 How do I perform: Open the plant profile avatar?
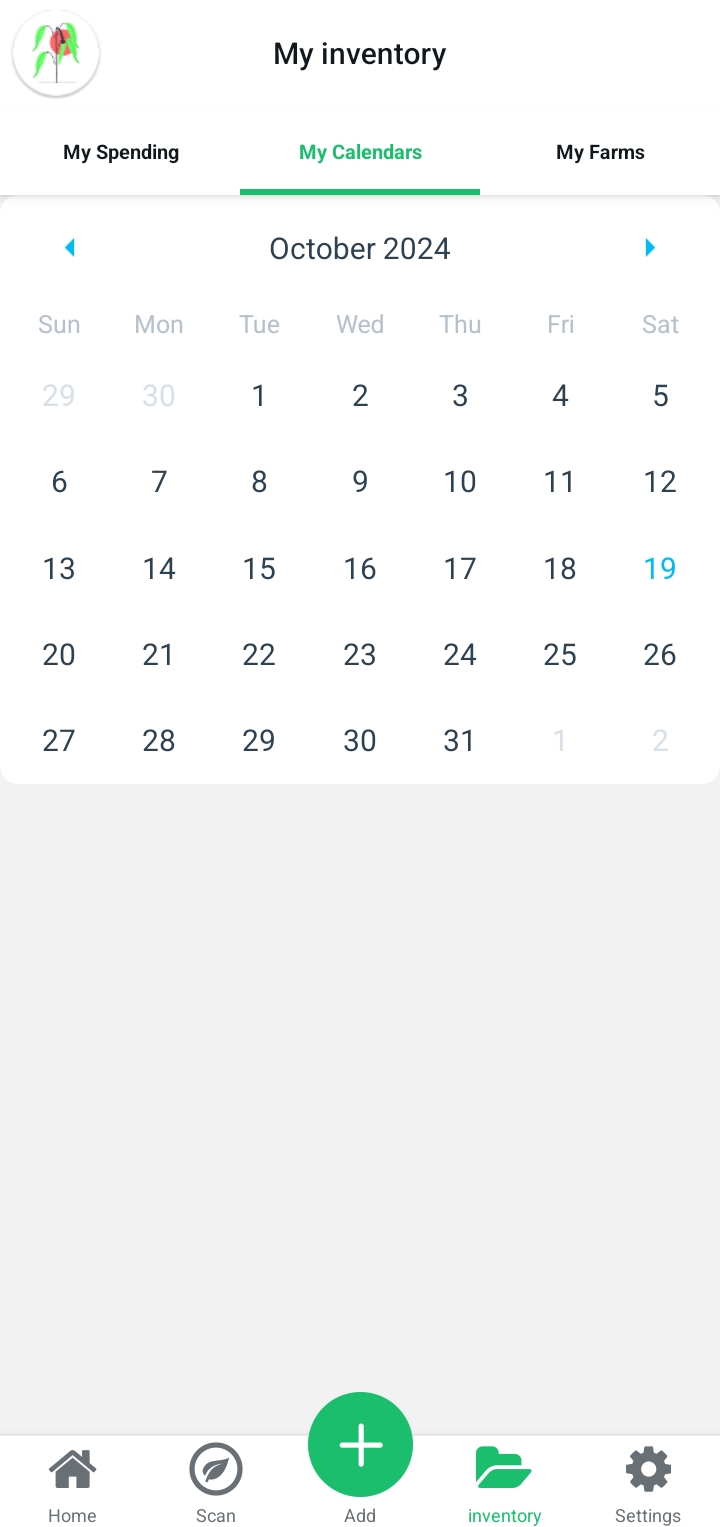[56, 53]
